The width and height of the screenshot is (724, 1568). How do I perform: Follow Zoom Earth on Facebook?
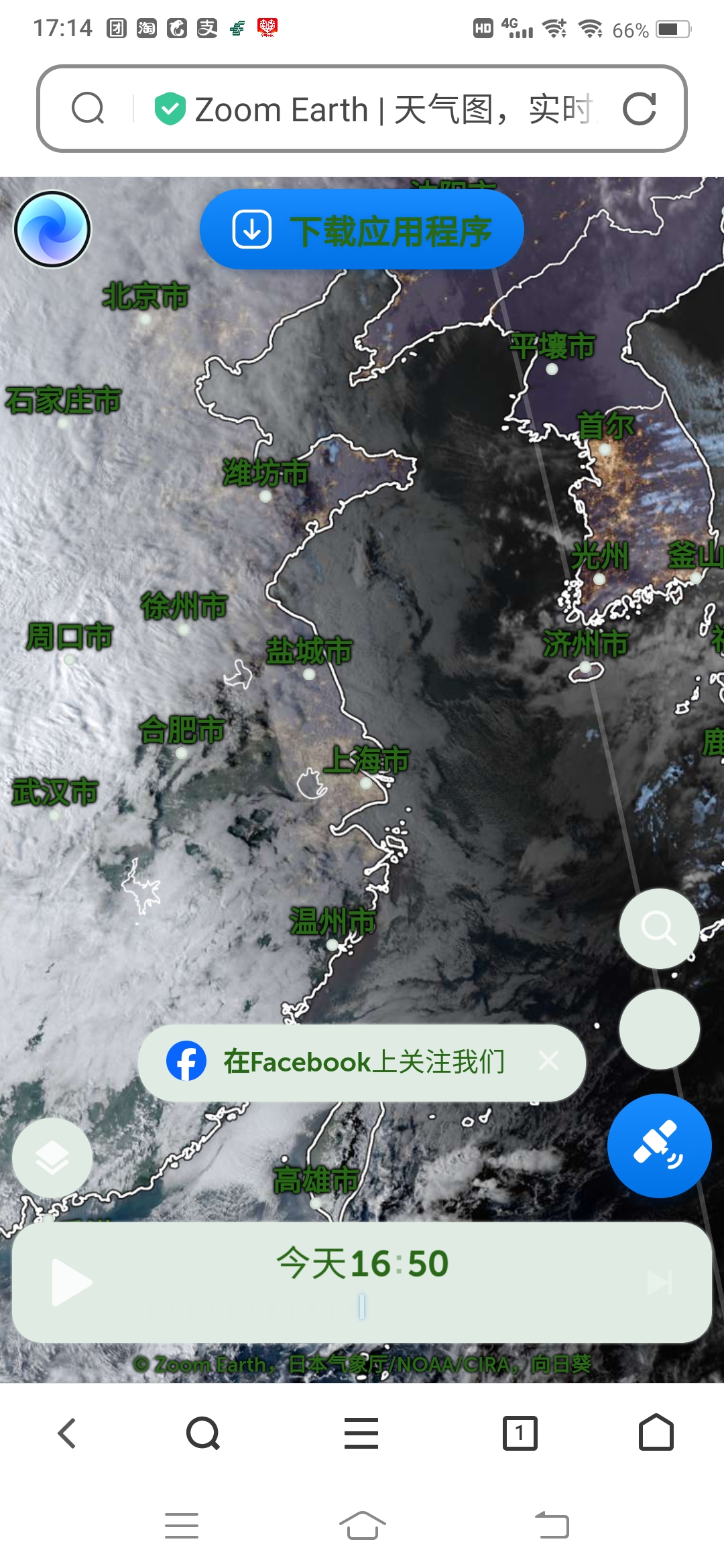point(349,1062)
